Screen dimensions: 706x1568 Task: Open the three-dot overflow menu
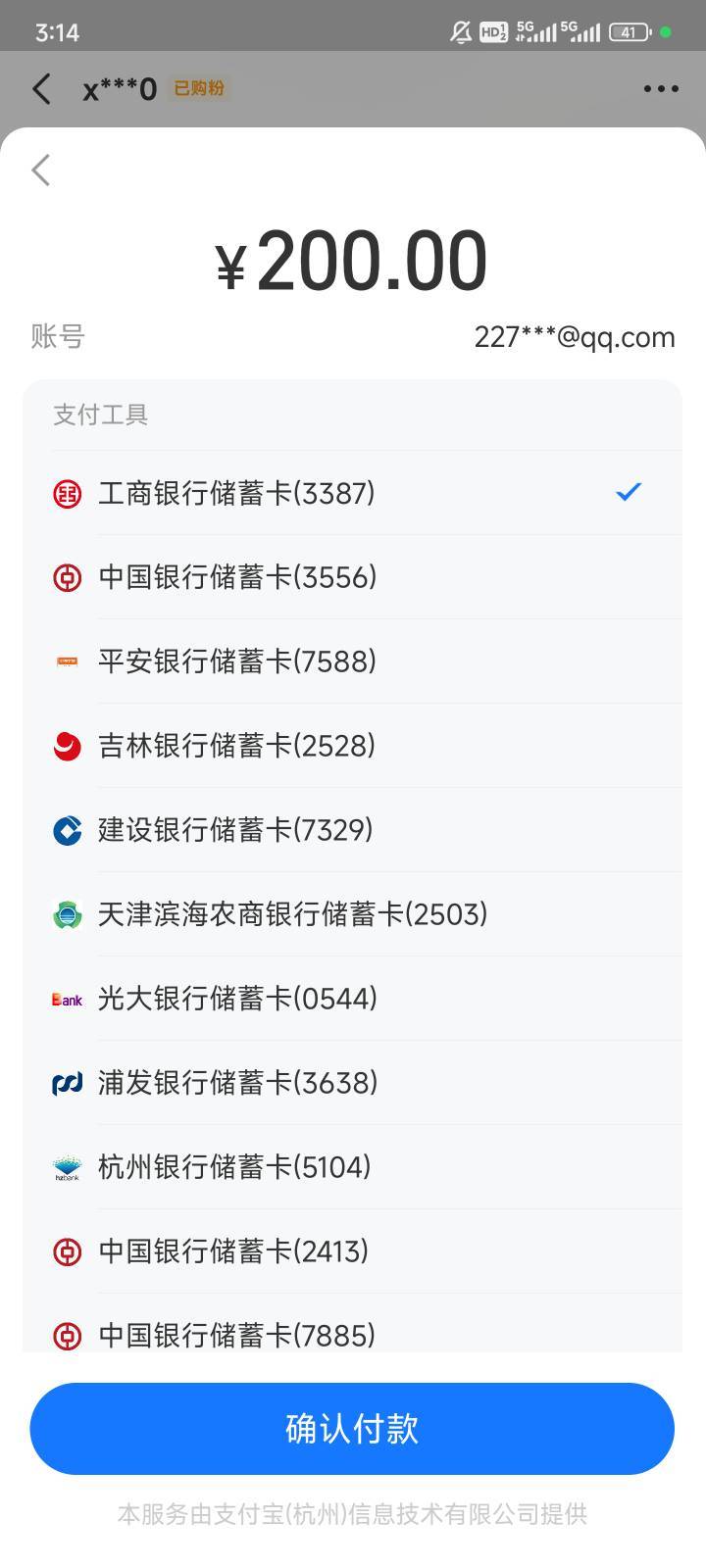pos(661,89)
